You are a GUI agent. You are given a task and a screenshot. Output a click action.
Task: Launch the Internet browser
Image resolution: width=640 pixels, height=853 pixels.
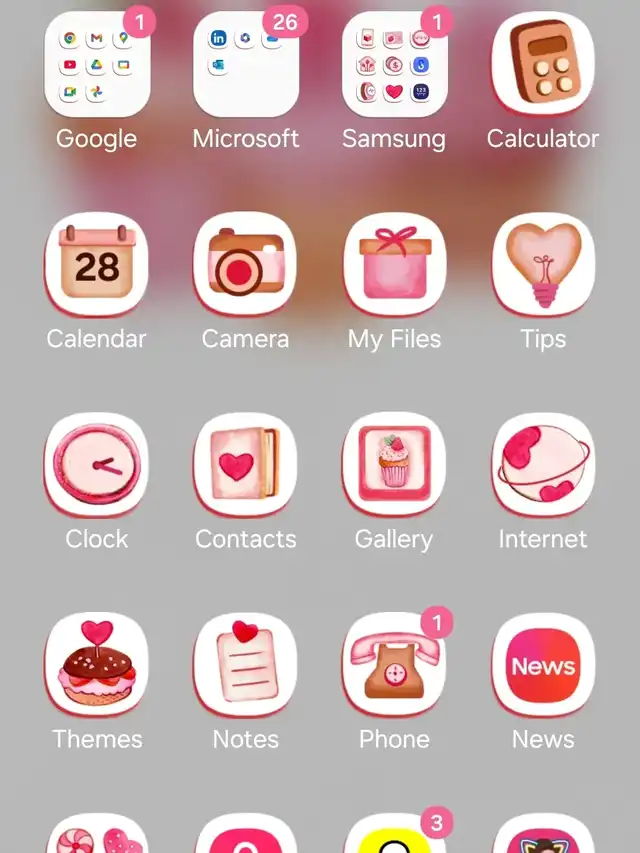tap(543, 464)
